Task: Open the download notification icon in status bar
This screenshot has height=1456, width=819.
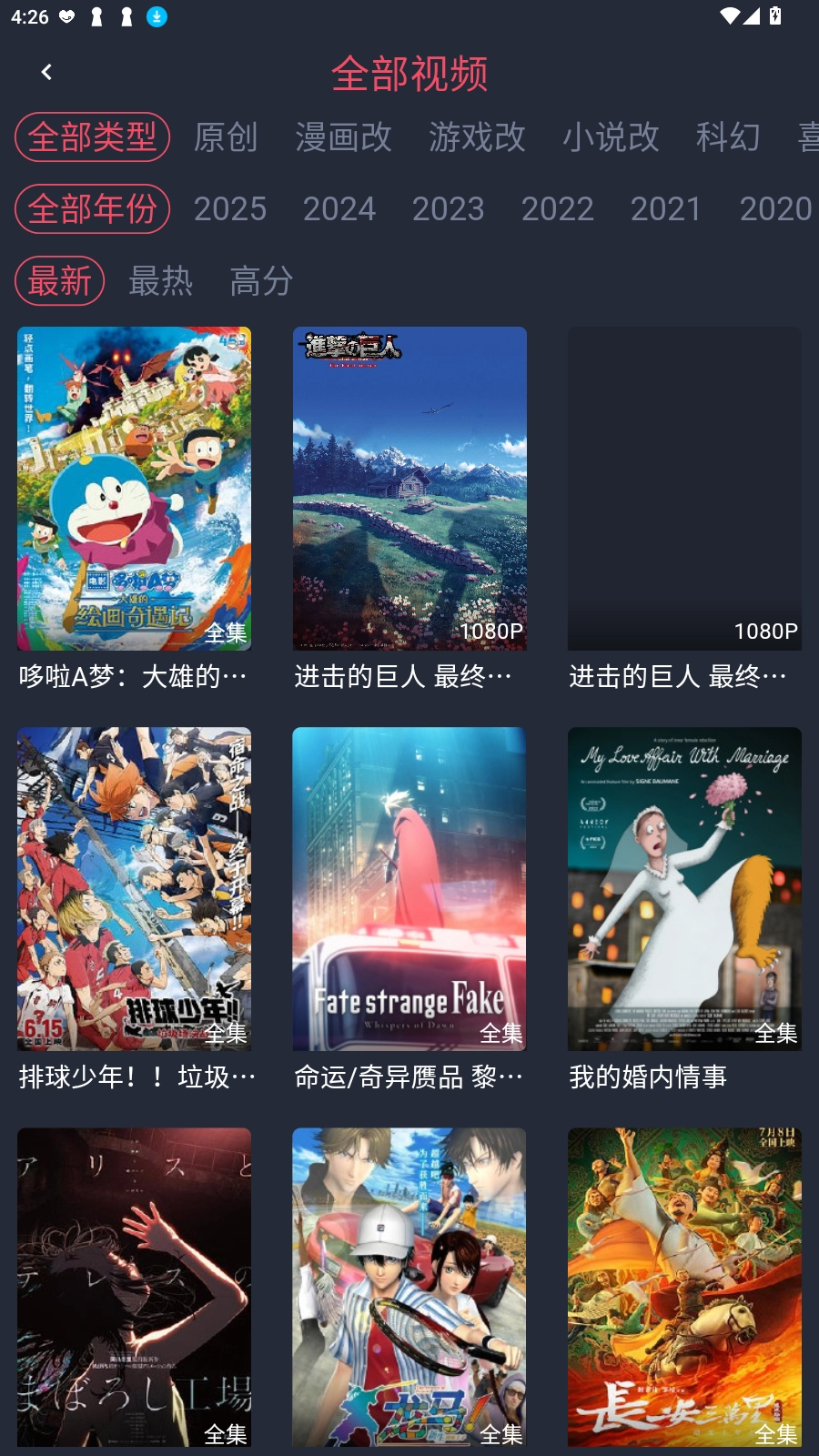Action: tap(156, 15)
